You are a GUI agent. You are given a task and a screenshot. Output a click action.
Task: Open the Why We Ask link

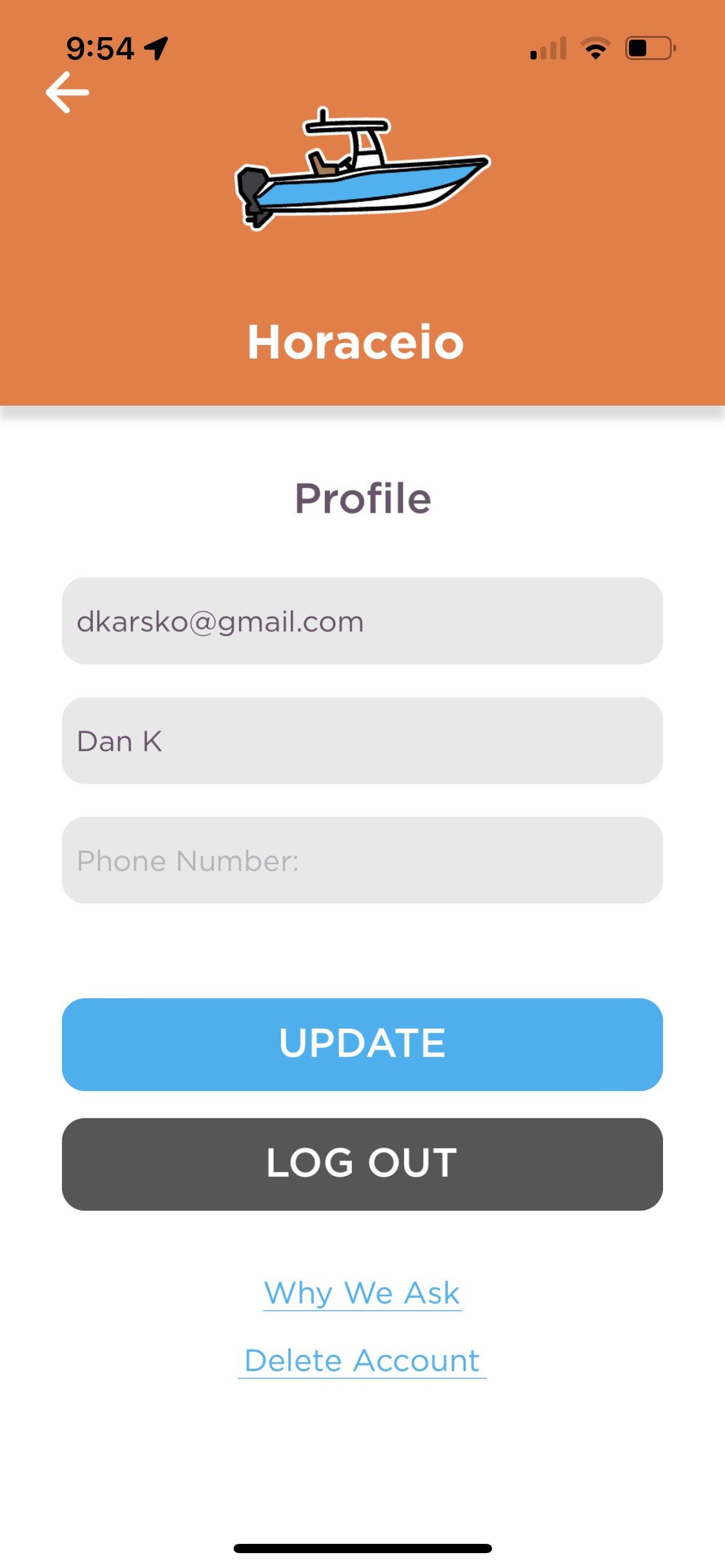[x=362, y=1293]
